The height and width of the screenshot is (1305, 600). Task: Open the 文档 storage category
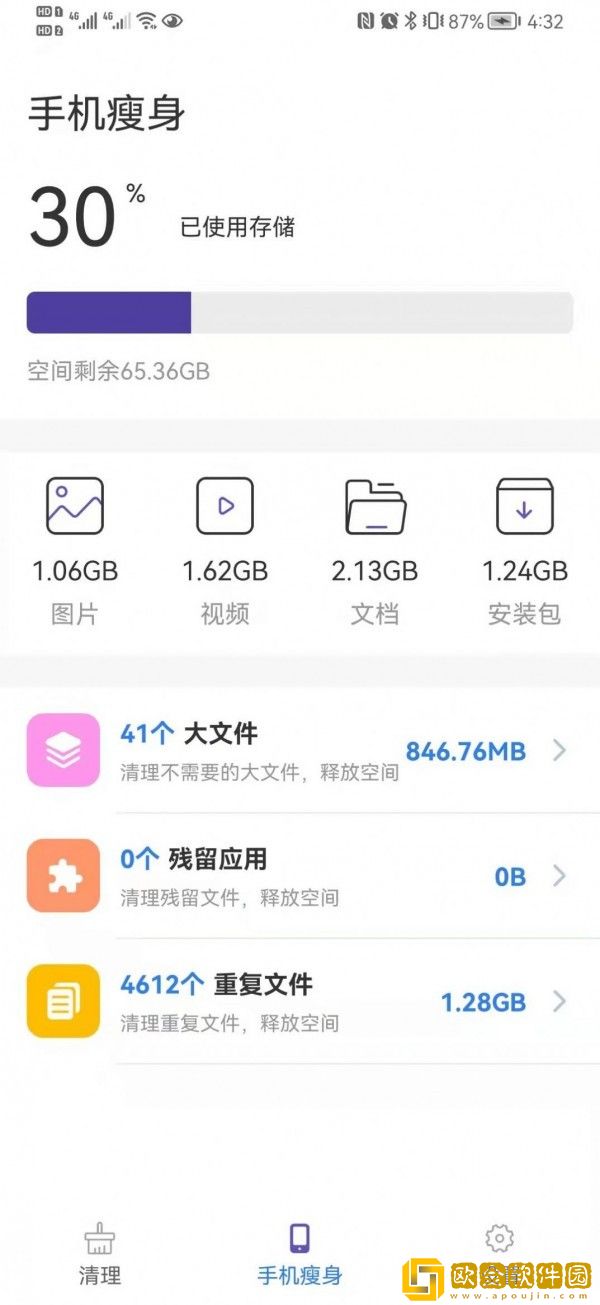pos(375,550)
